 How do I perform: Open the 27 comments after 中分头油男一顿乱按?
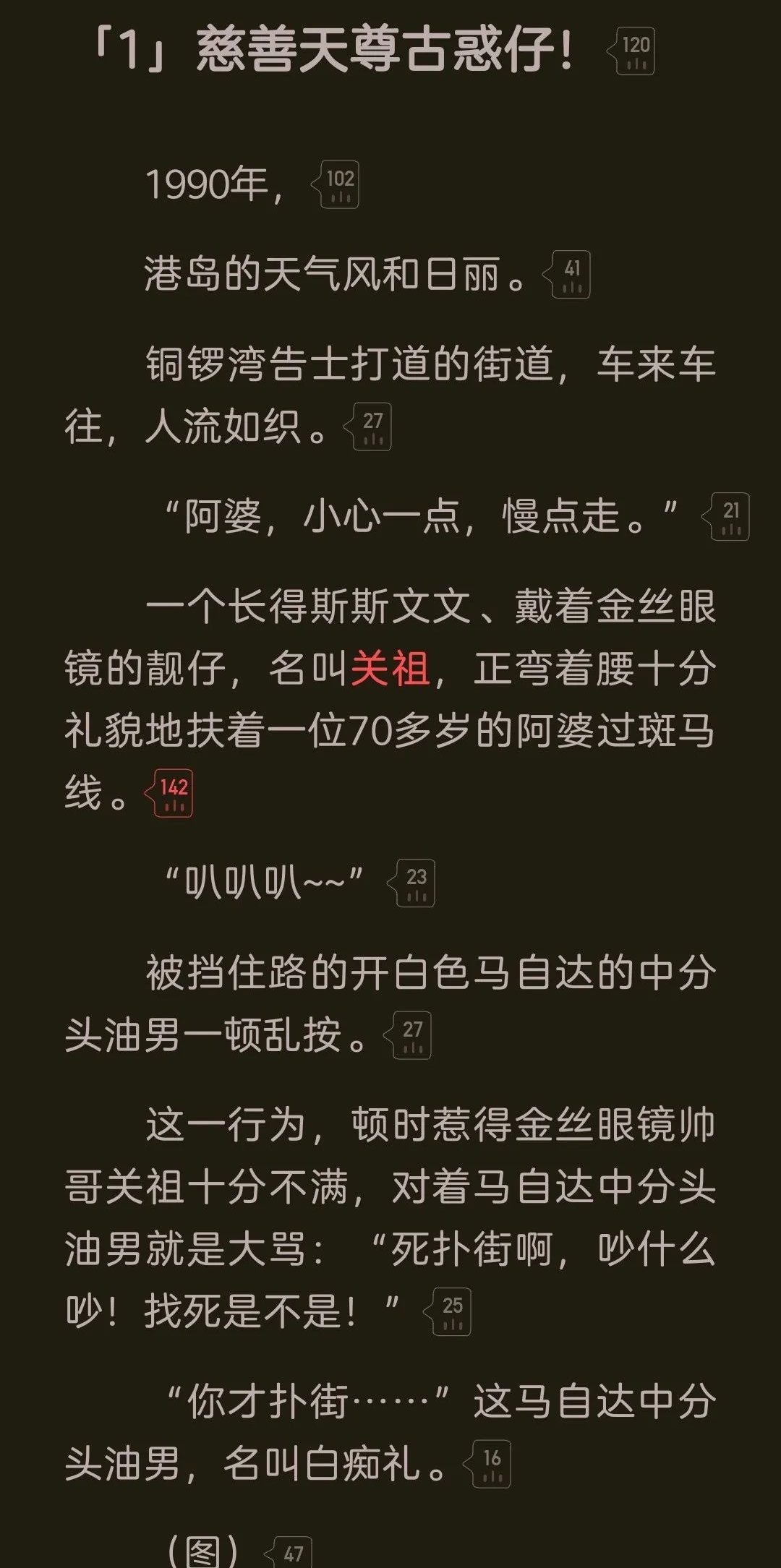coord(411,1036)
